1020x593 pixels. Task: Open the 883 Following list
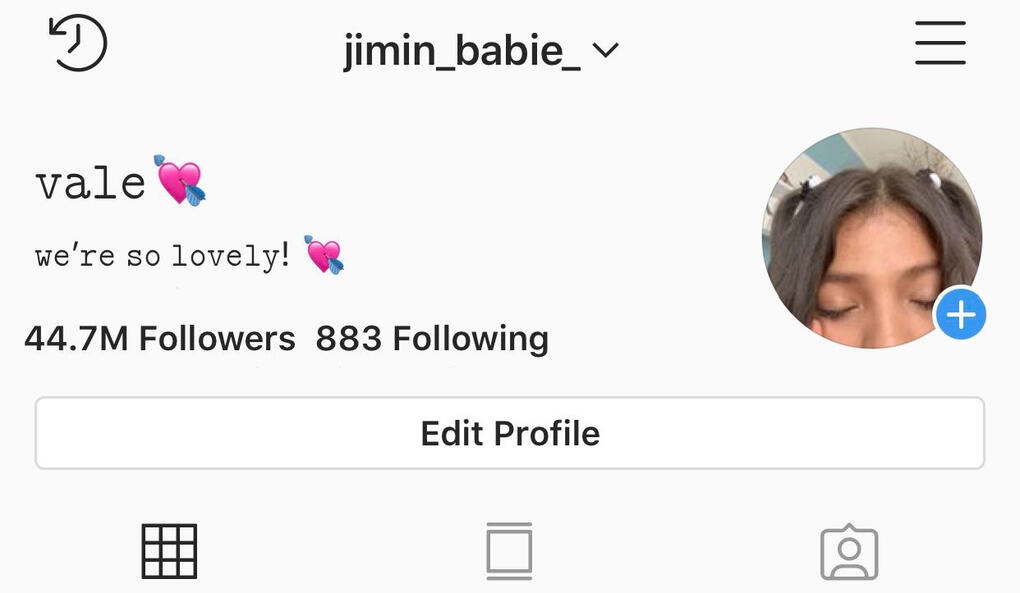pos(432,339)
